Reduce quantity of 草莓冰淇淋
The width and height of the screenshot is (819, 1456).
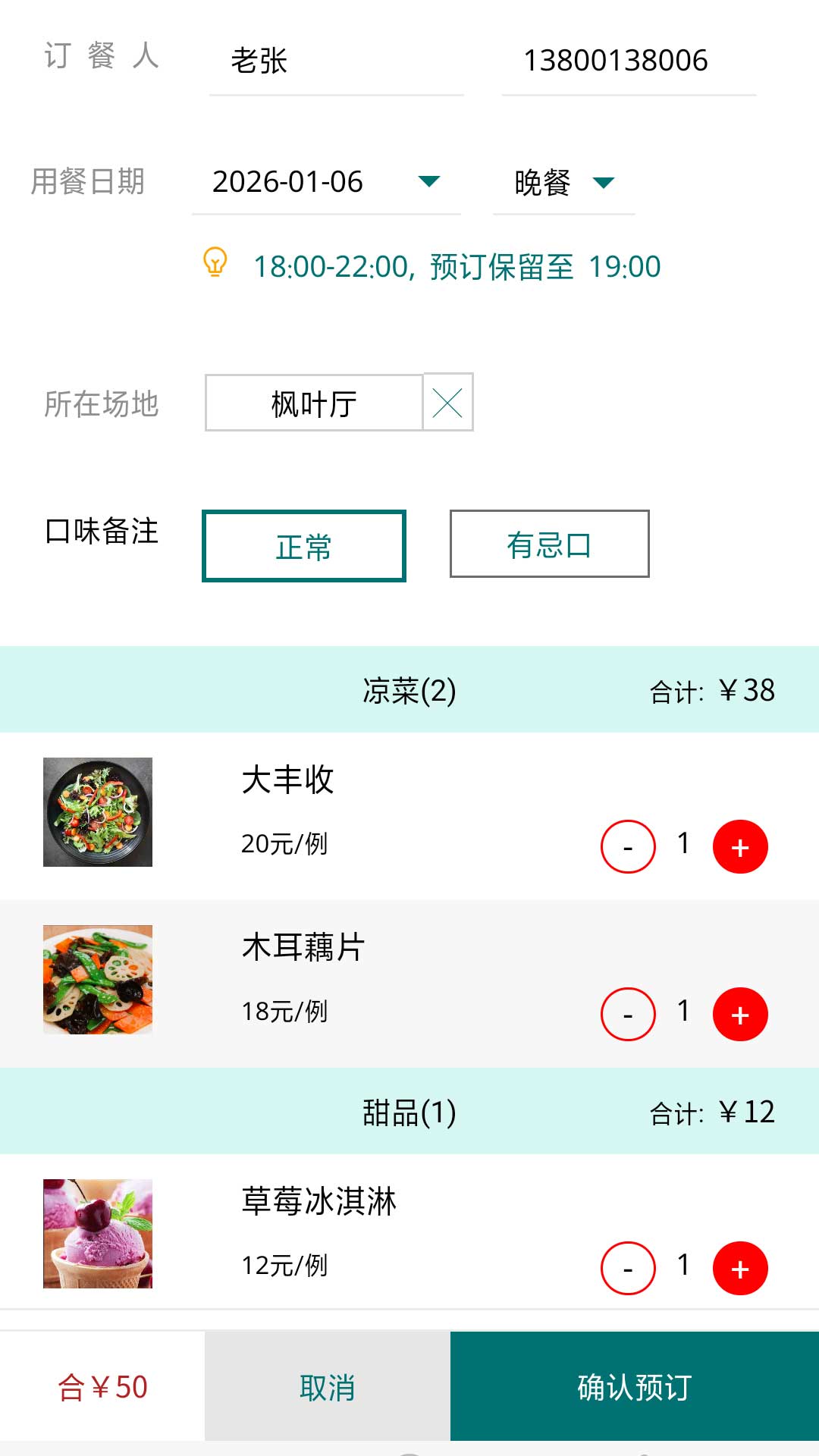click(x=628, y=1269)
